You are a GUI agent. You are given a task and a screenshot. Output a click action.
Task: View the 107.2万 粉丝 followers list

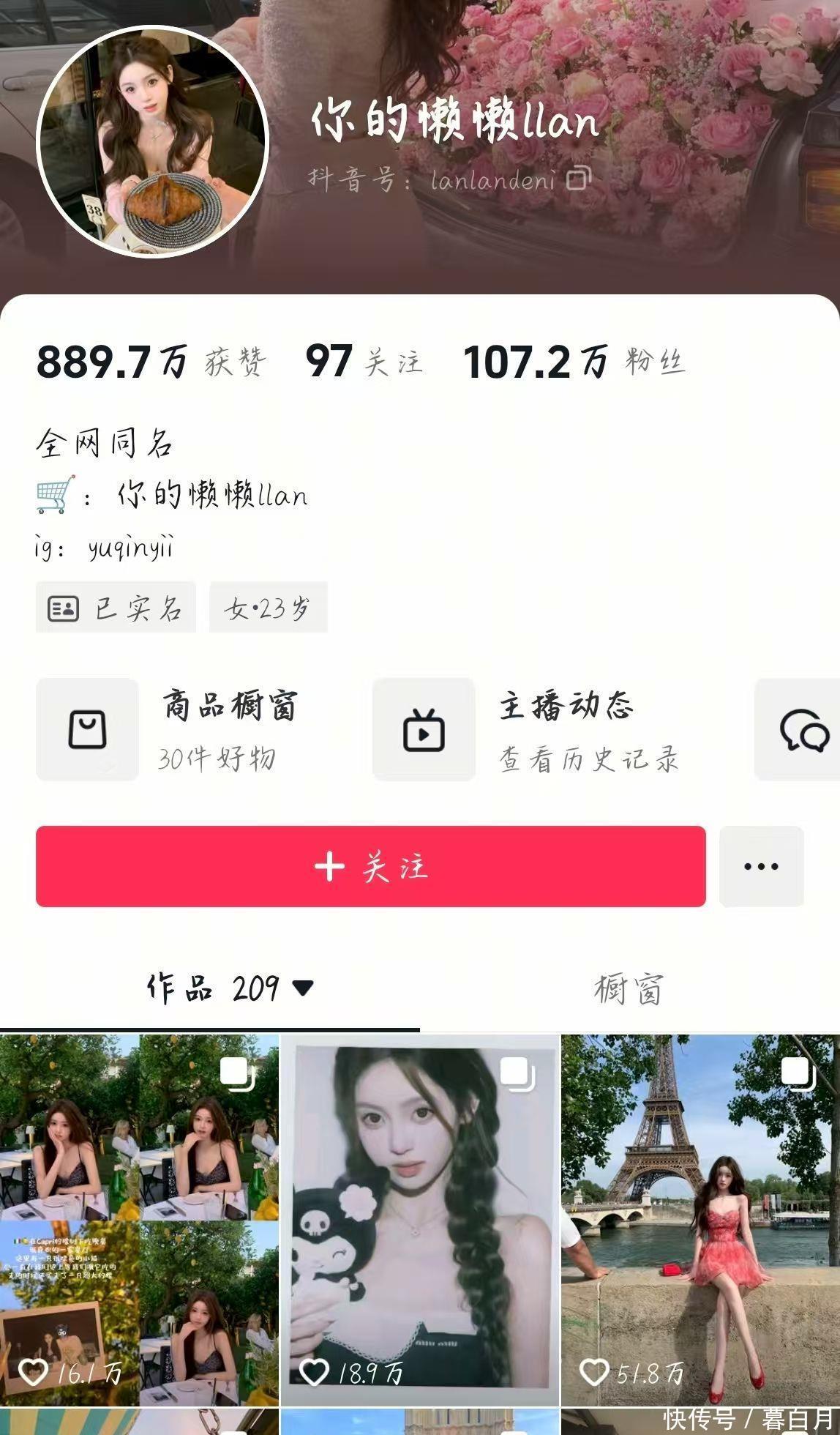(574, 362)
